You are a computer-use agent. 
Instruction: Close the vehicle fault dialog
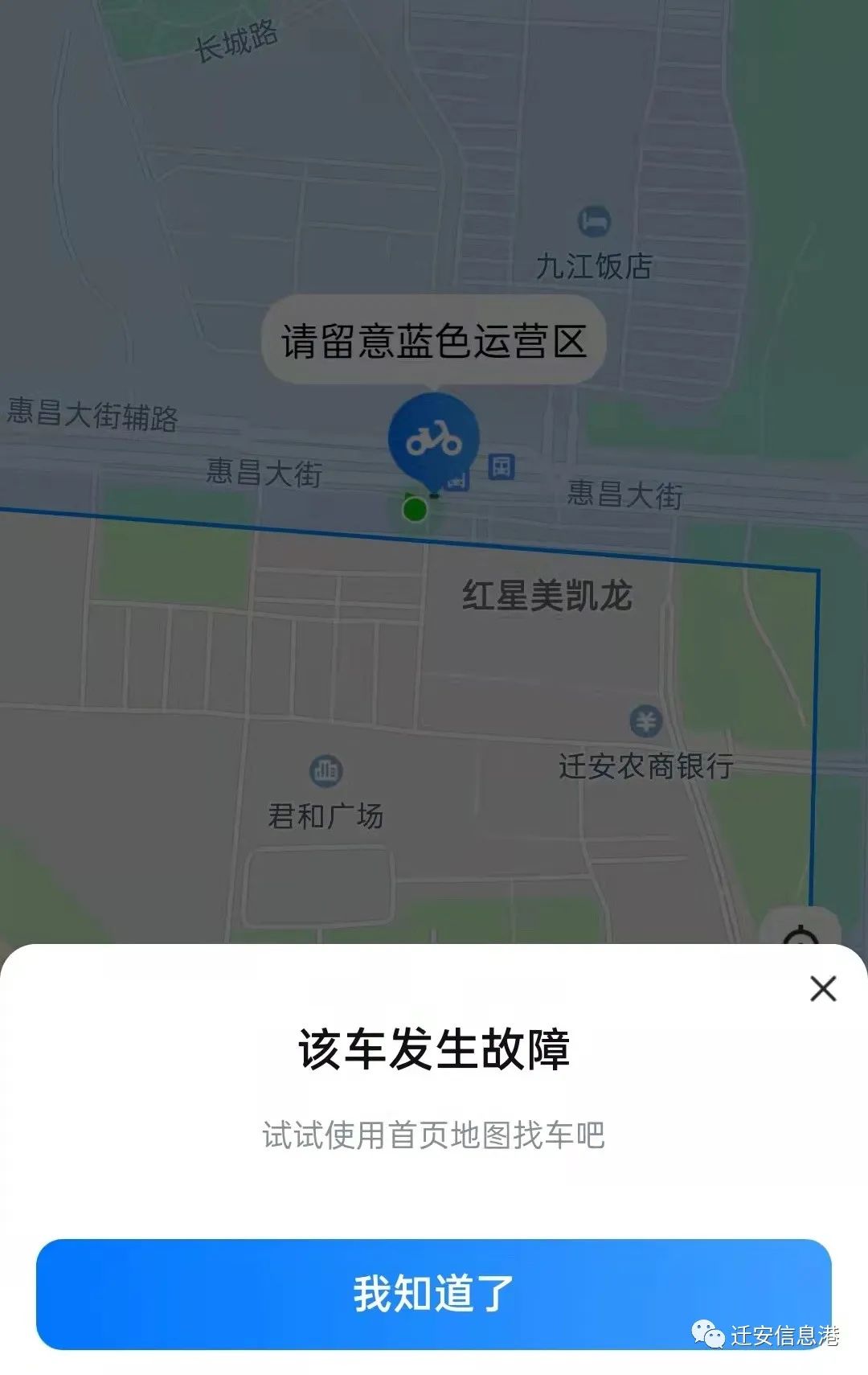[x=823, y=988]
